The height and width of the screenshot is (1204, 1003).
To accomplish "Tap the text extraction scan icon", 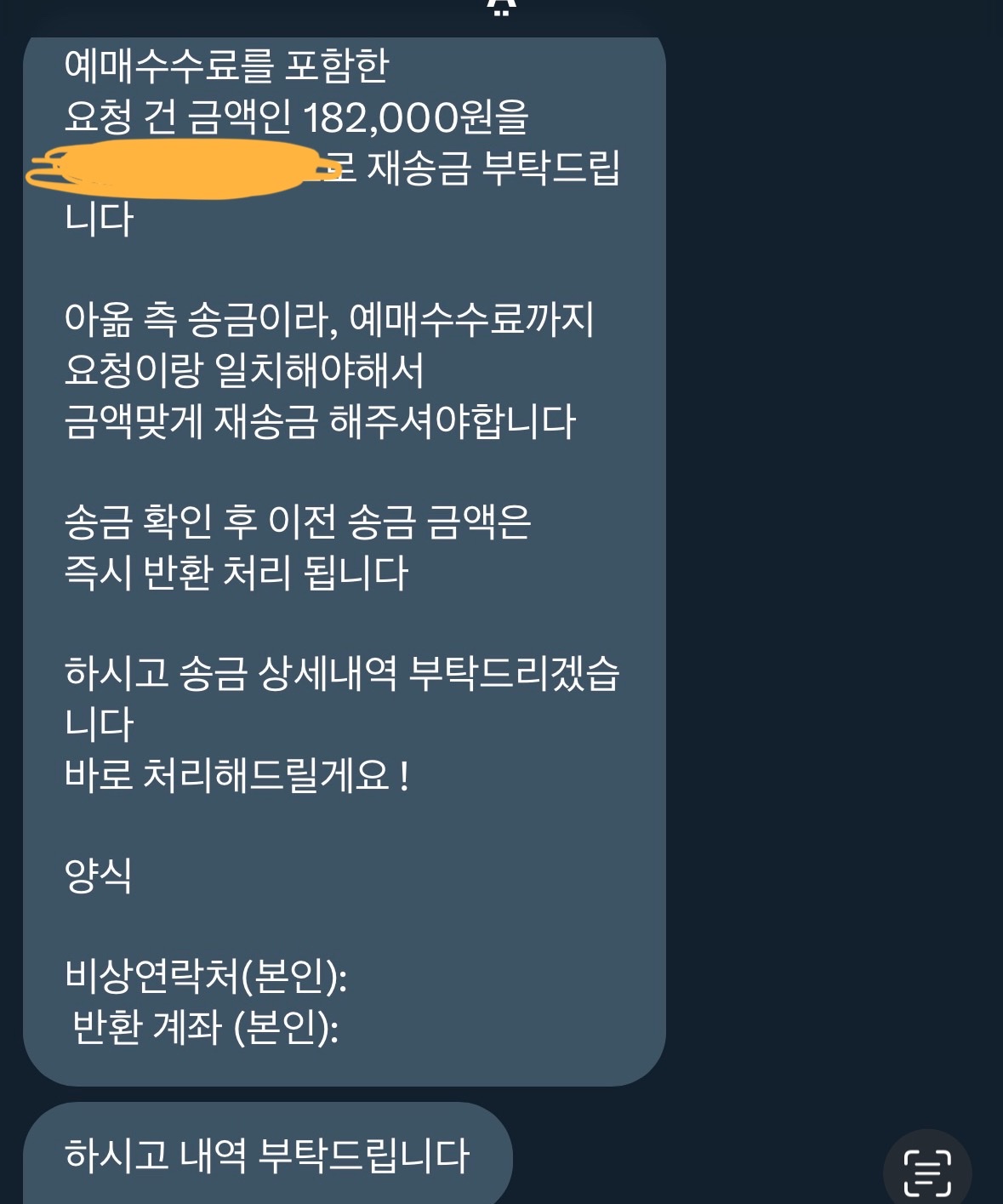I will tap(927, 1172).
